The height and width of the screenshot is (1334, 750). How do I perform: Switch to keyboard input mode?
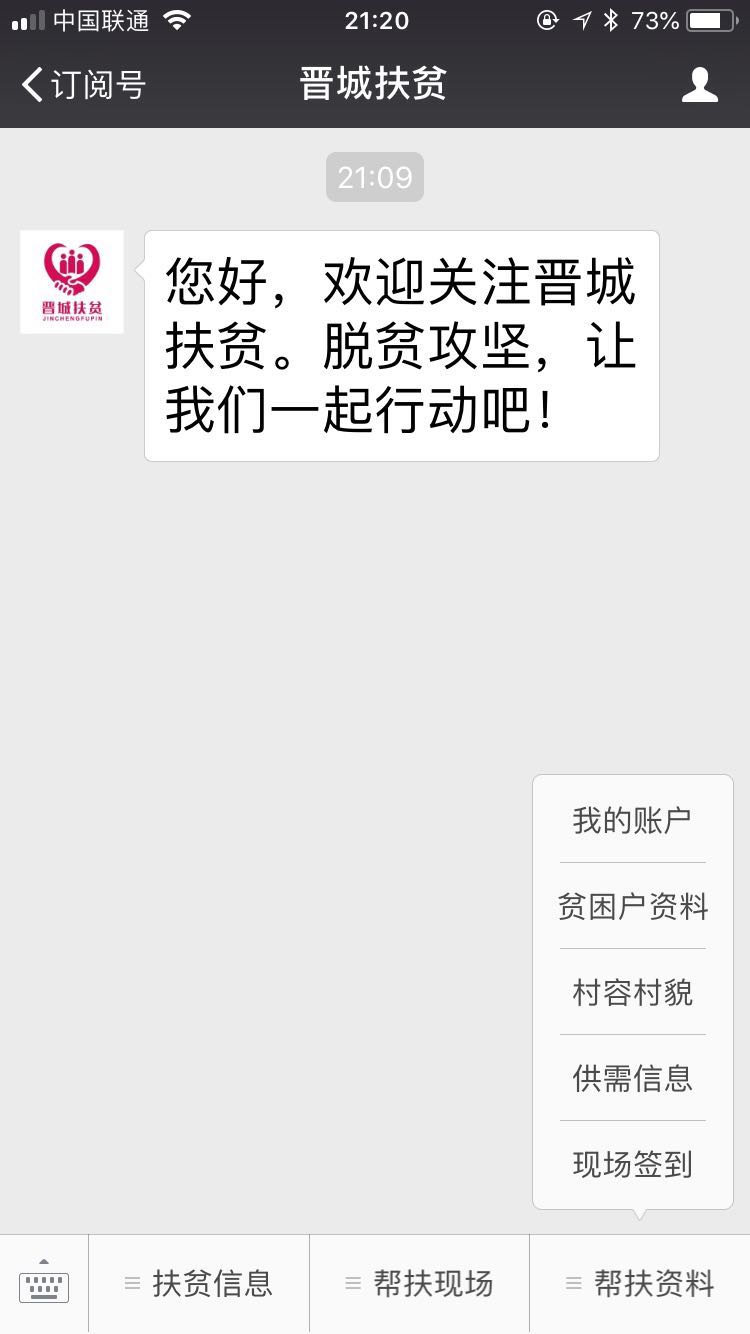(44, 1284)
